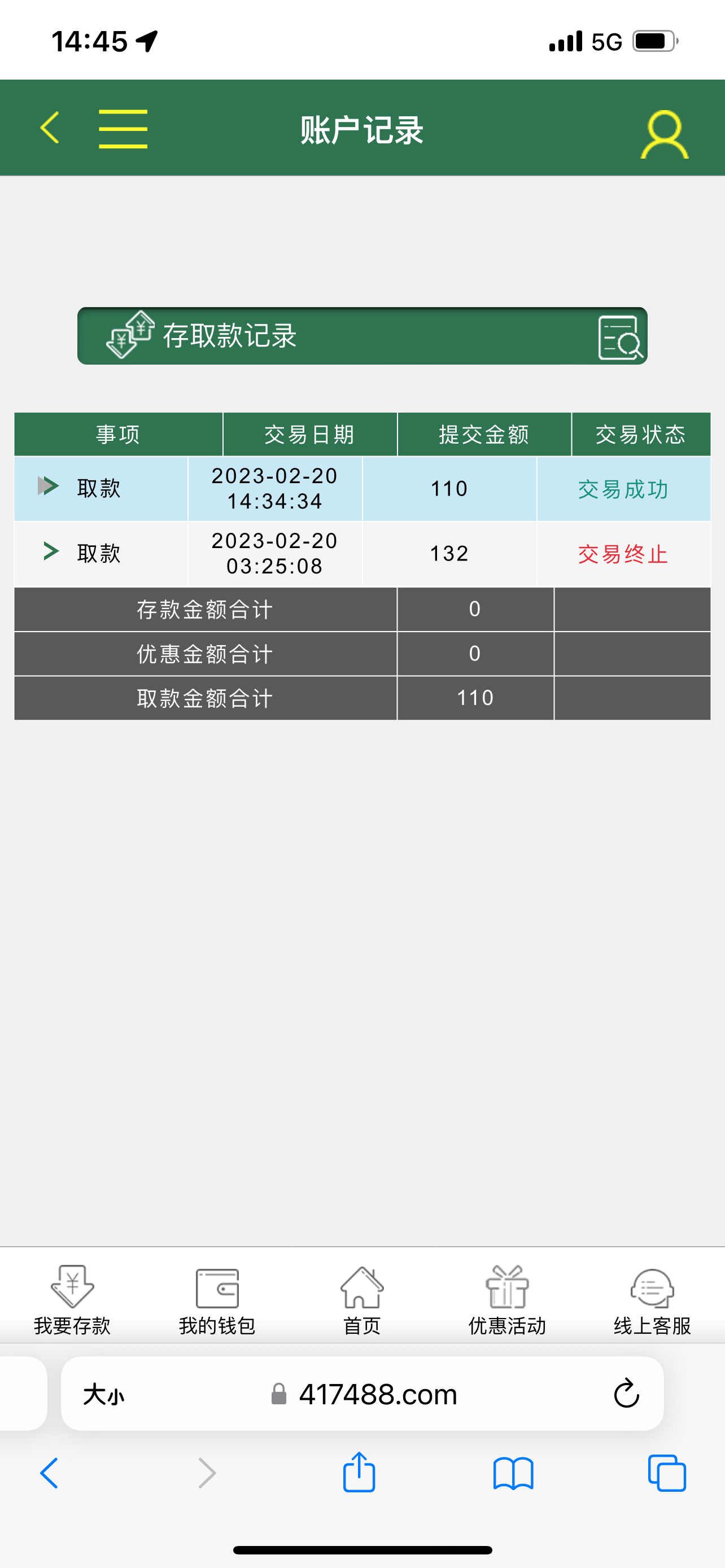Go to the 首页 tab
Image resolution: width=725 pixels, height=1568 pixels.
[362, 1299]
